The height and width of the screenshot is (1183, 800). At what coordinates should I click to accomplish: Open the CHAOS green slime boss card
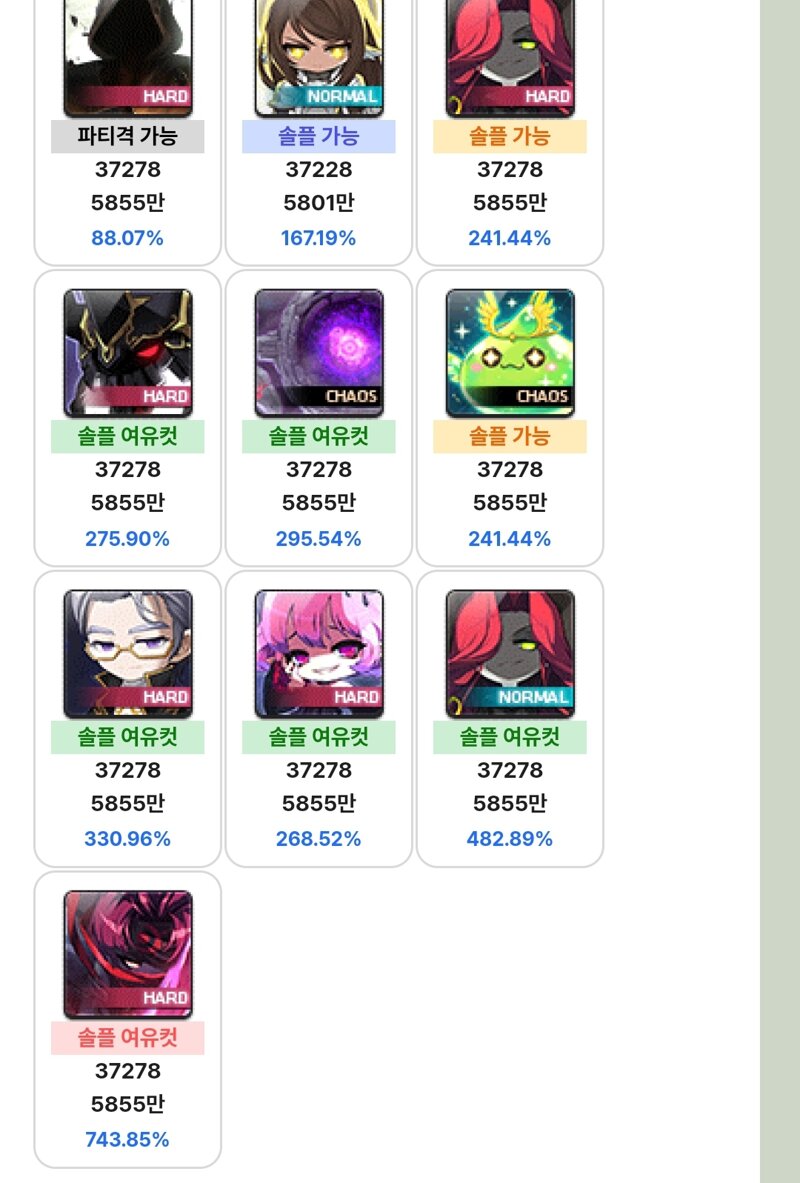(510, 418)
